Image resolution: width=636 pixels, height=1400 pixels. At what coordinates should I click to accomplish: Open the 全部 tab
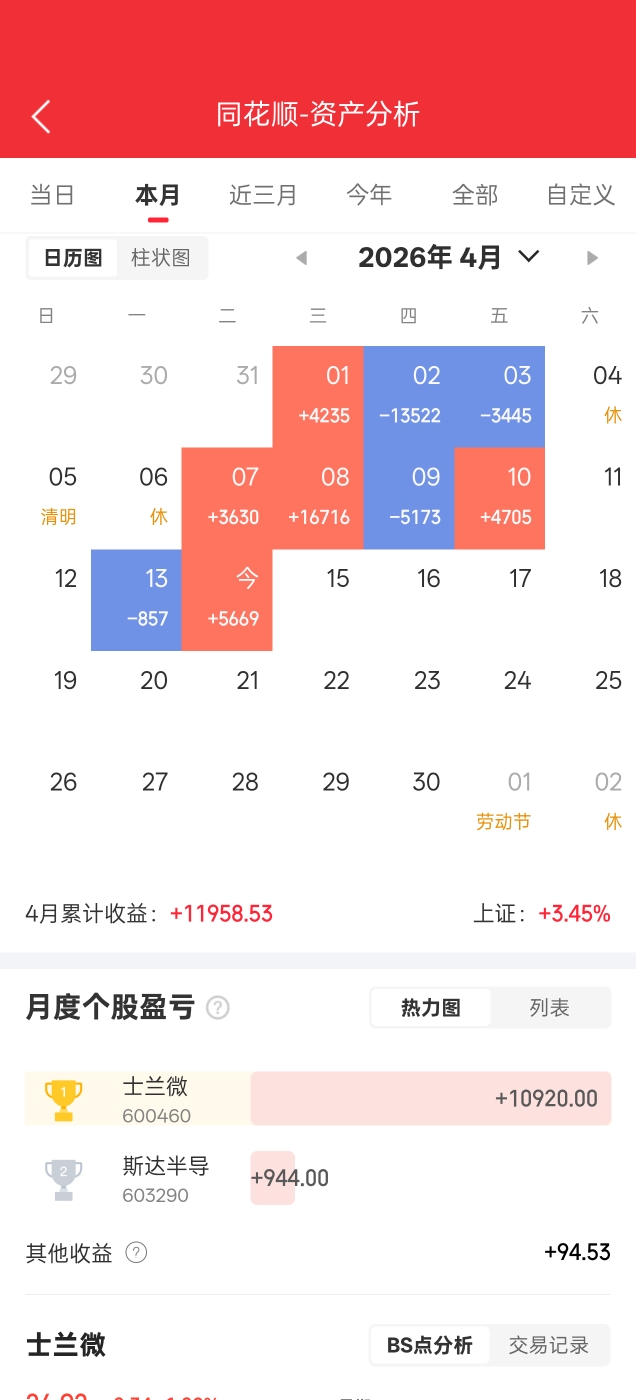(474, 194)
